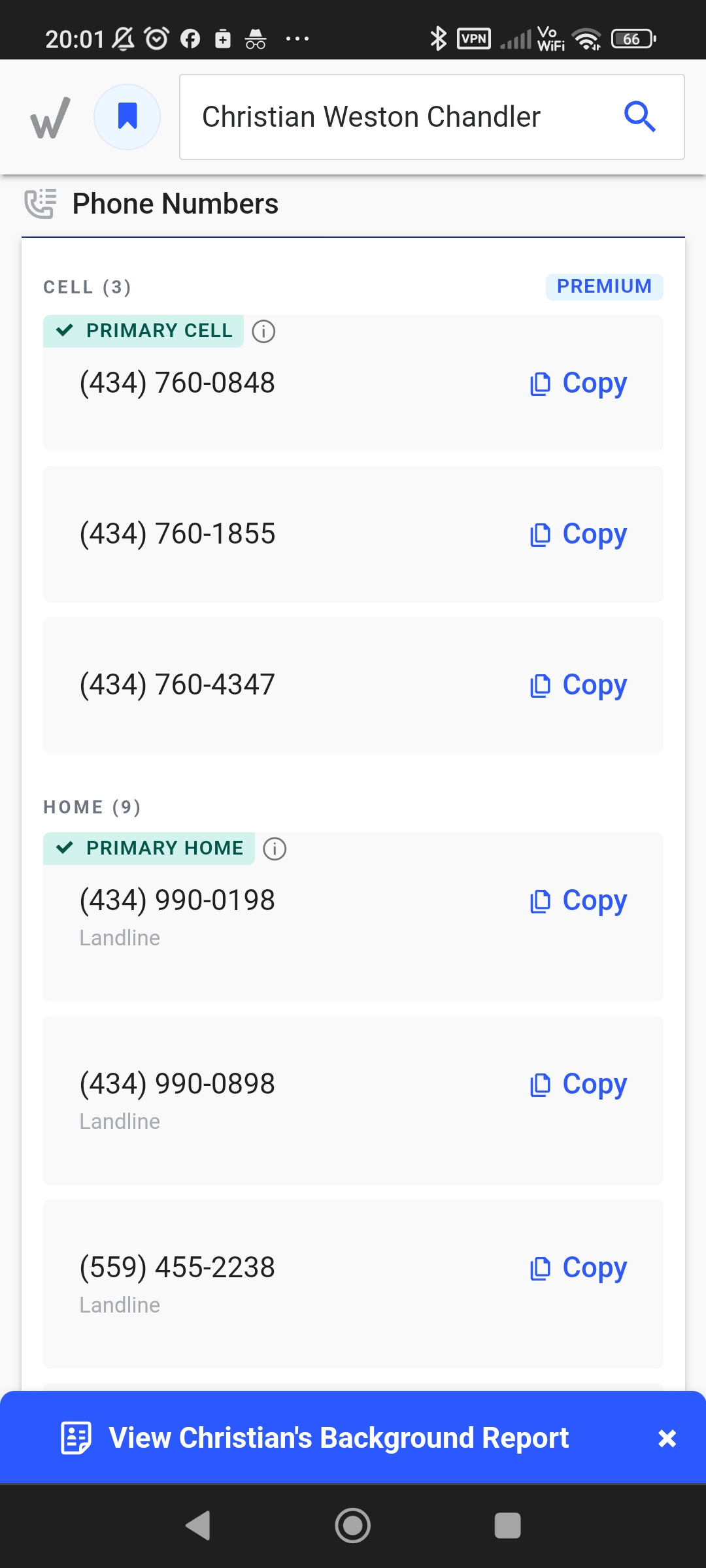Show info about Primary Cell label
The width and height of the screenshot is (706, 1568).
(x=263, y=331)
